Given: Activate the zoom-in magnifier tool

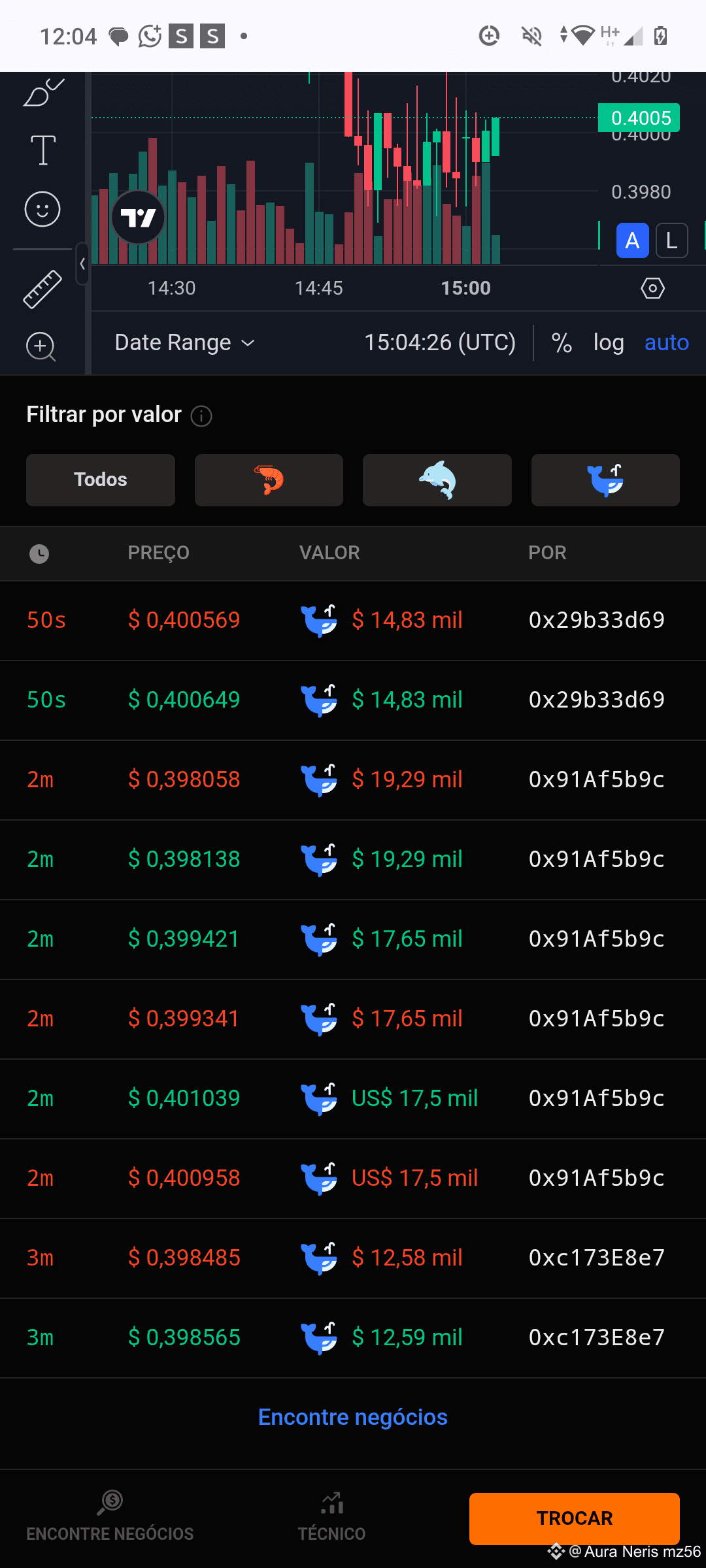Looking at the screenshot, I should (41, 346).
